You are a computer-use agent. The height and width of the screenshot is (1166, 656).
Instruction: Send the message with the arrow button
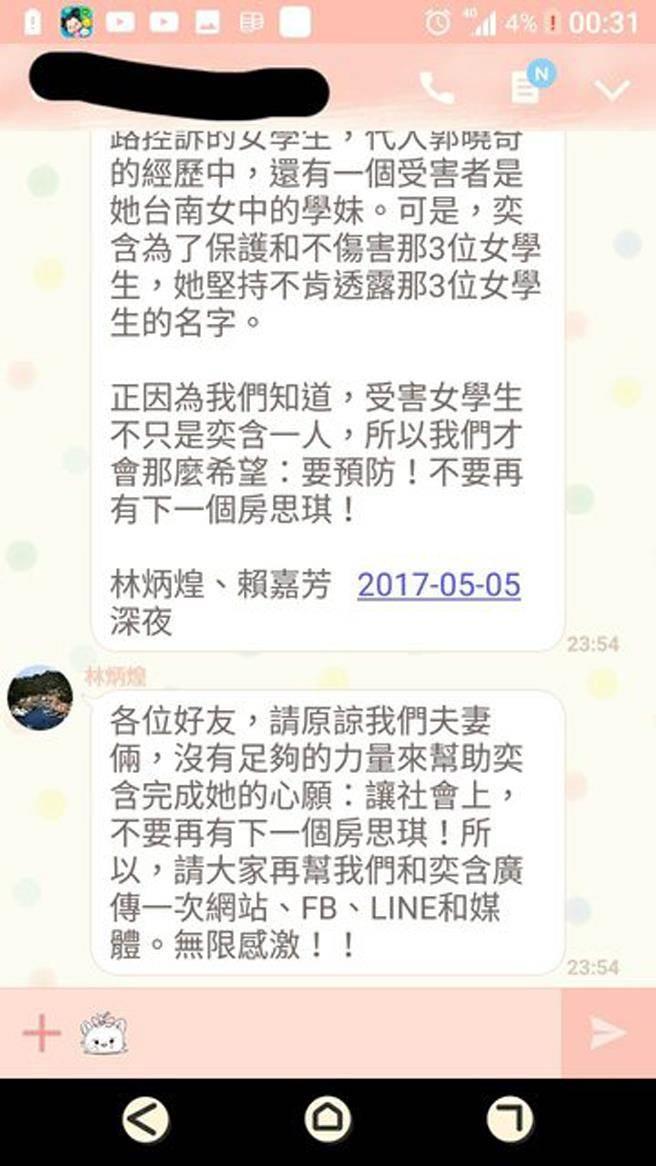tap(607, 1033)
